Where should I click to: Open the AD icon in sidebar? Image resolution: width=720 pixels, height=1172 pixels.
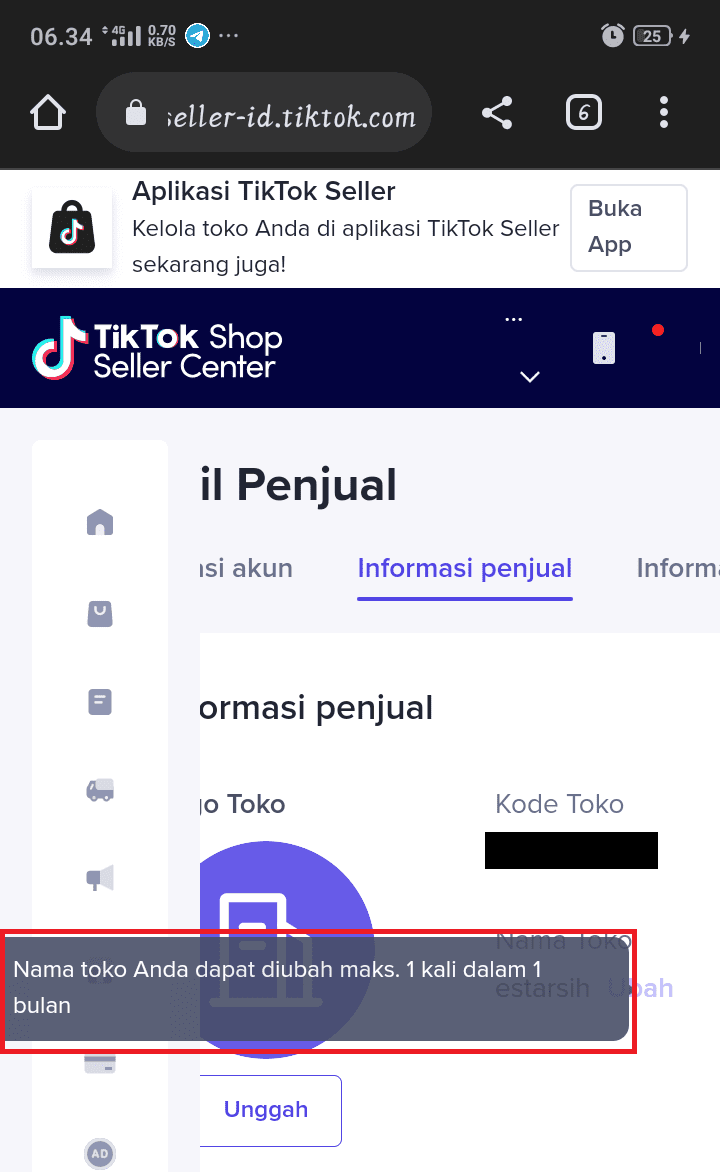(100, 1154)
